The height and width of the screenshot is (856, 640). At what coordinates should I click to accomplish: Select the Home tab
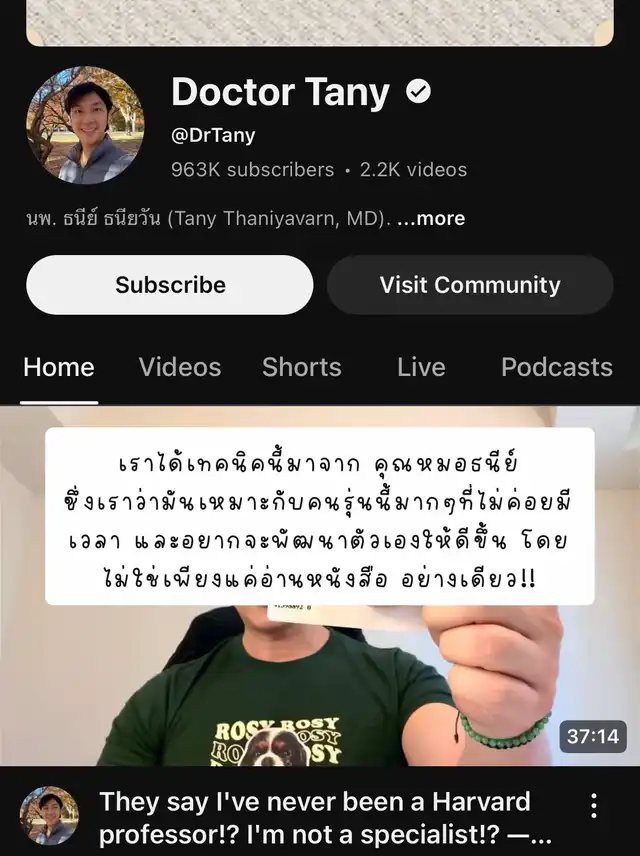[59, 367]
